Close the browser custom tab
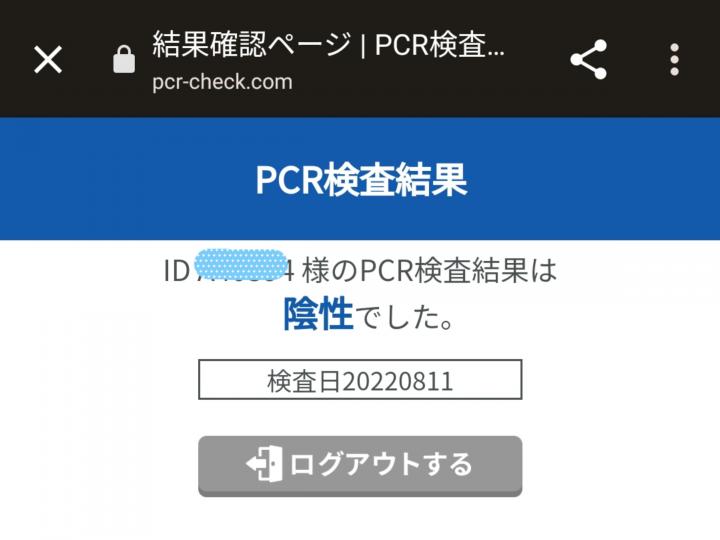 tap(48, 60)
